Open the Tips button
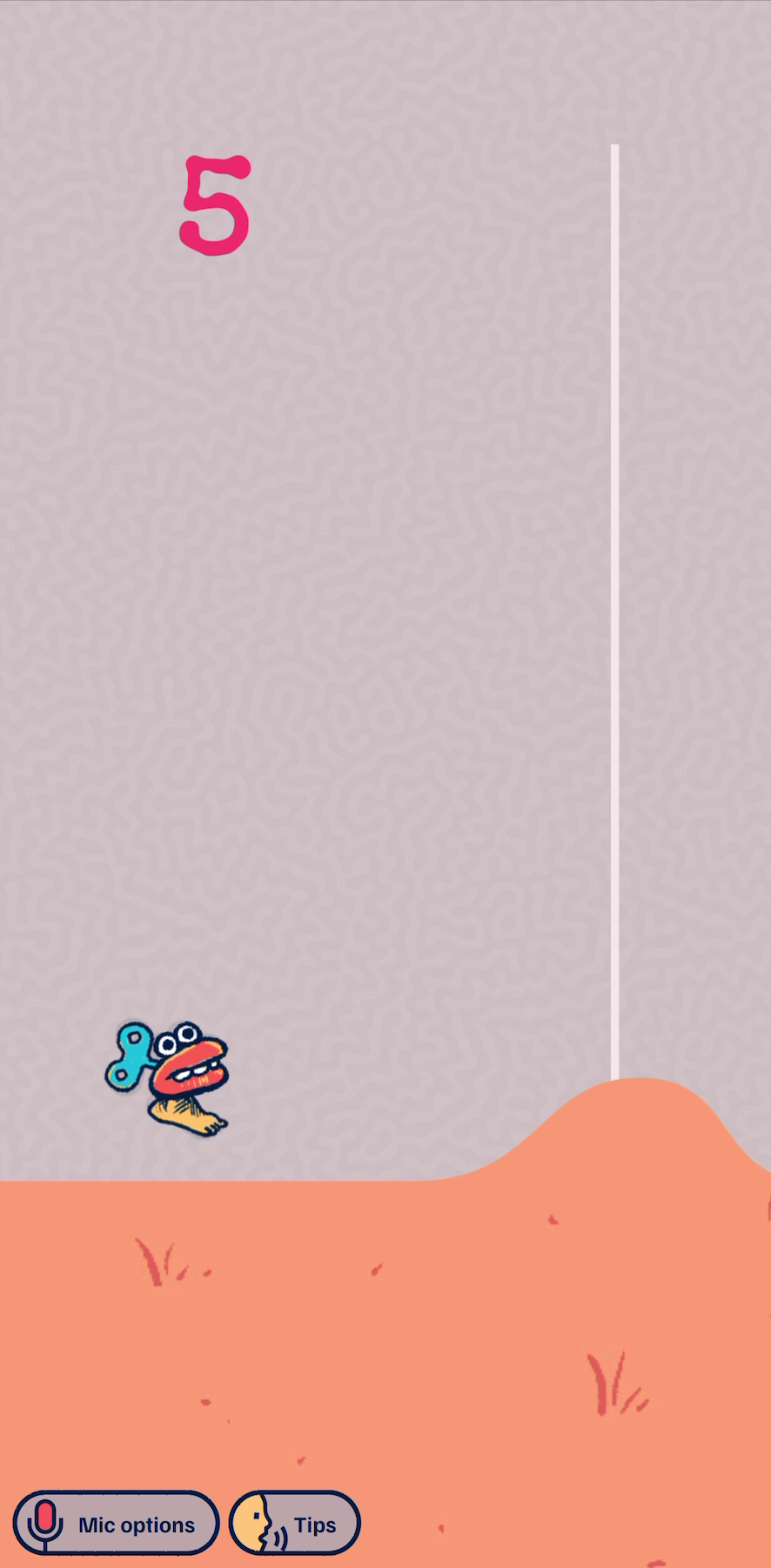 click(x=295, y=1524)
